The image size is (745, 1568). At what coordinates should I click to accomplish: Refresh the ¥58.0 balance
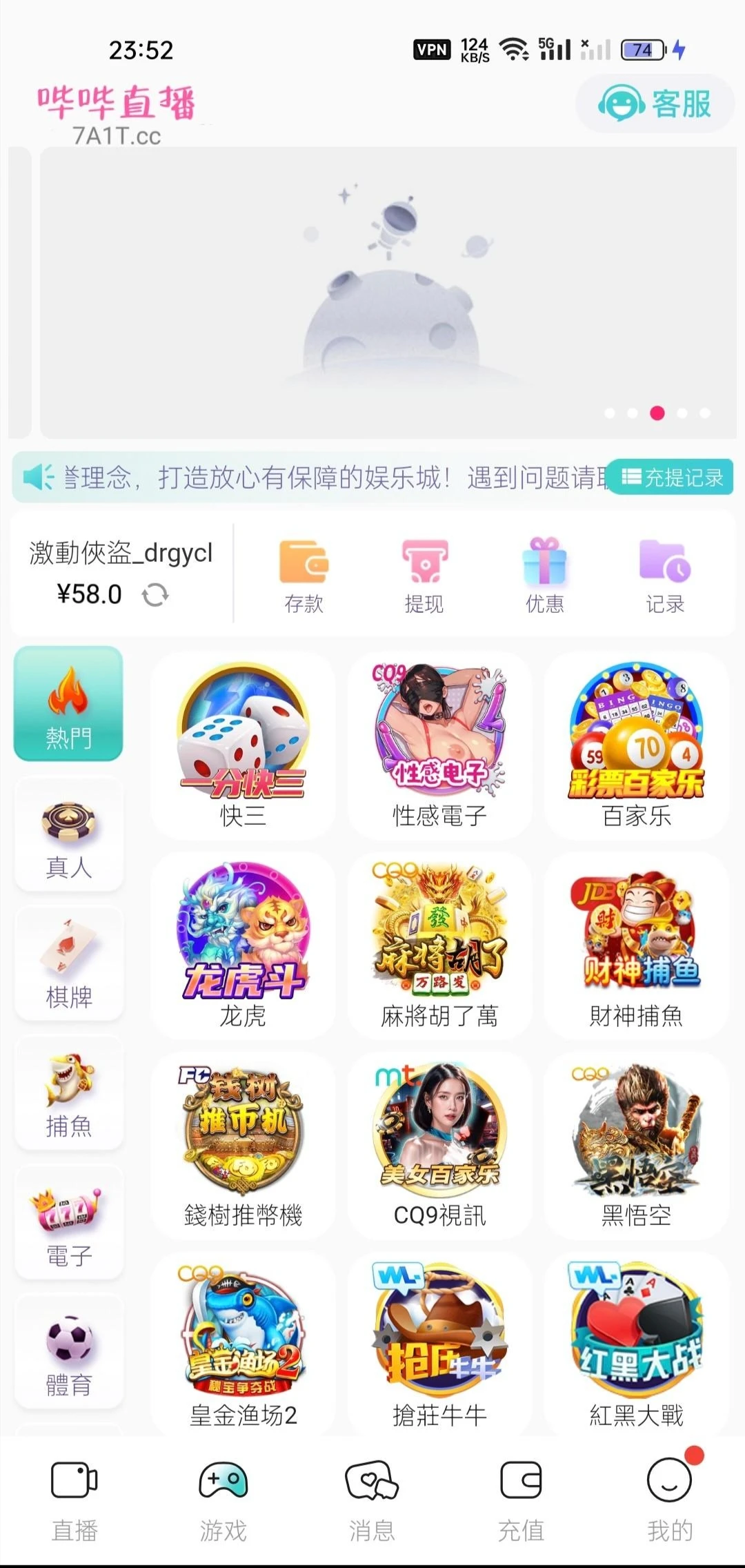click(x=155, y=594)
